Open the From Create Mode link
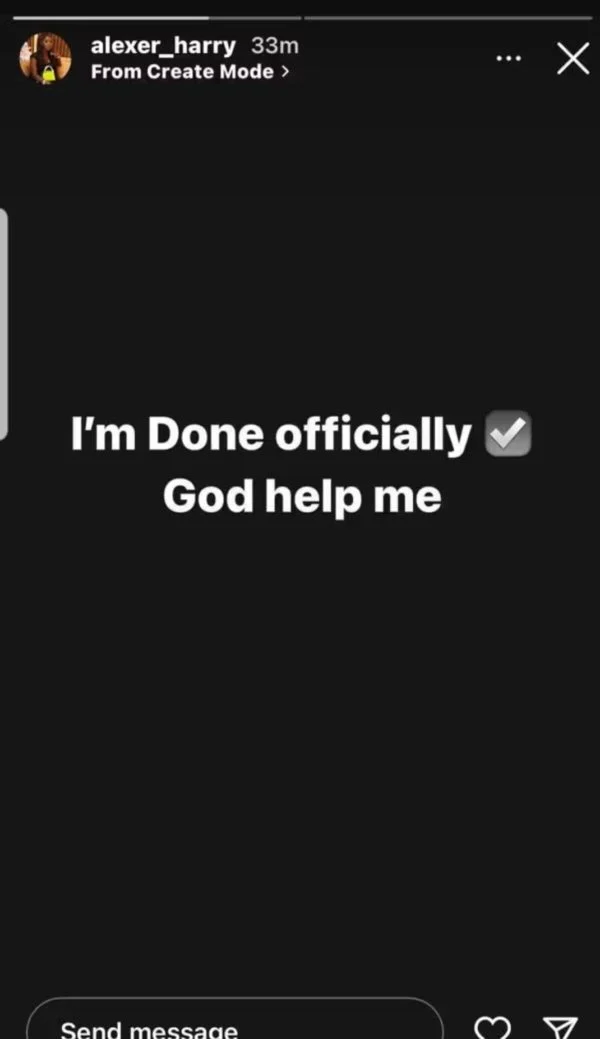The width and height of the screenshot is (600, 1039). coord(190,72)
